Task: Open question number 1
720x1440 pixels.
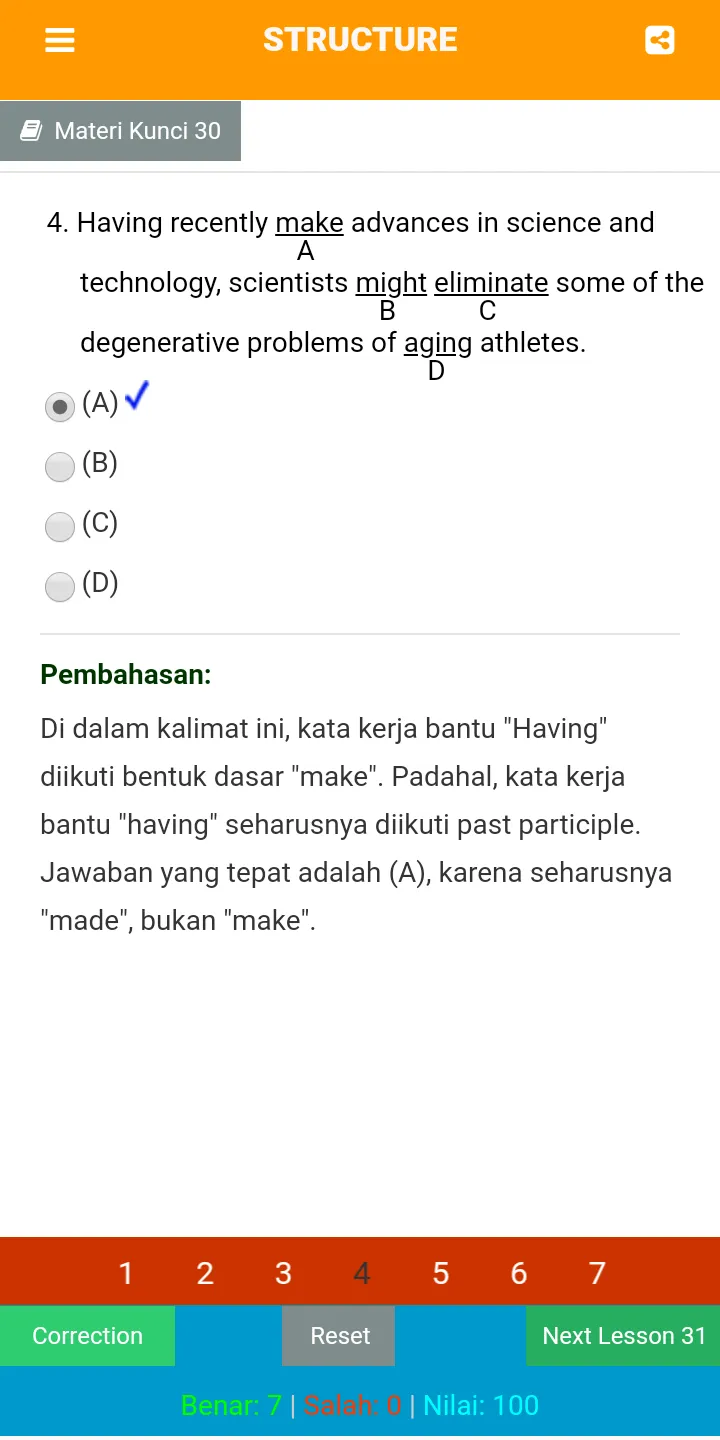Action: 126,1272
